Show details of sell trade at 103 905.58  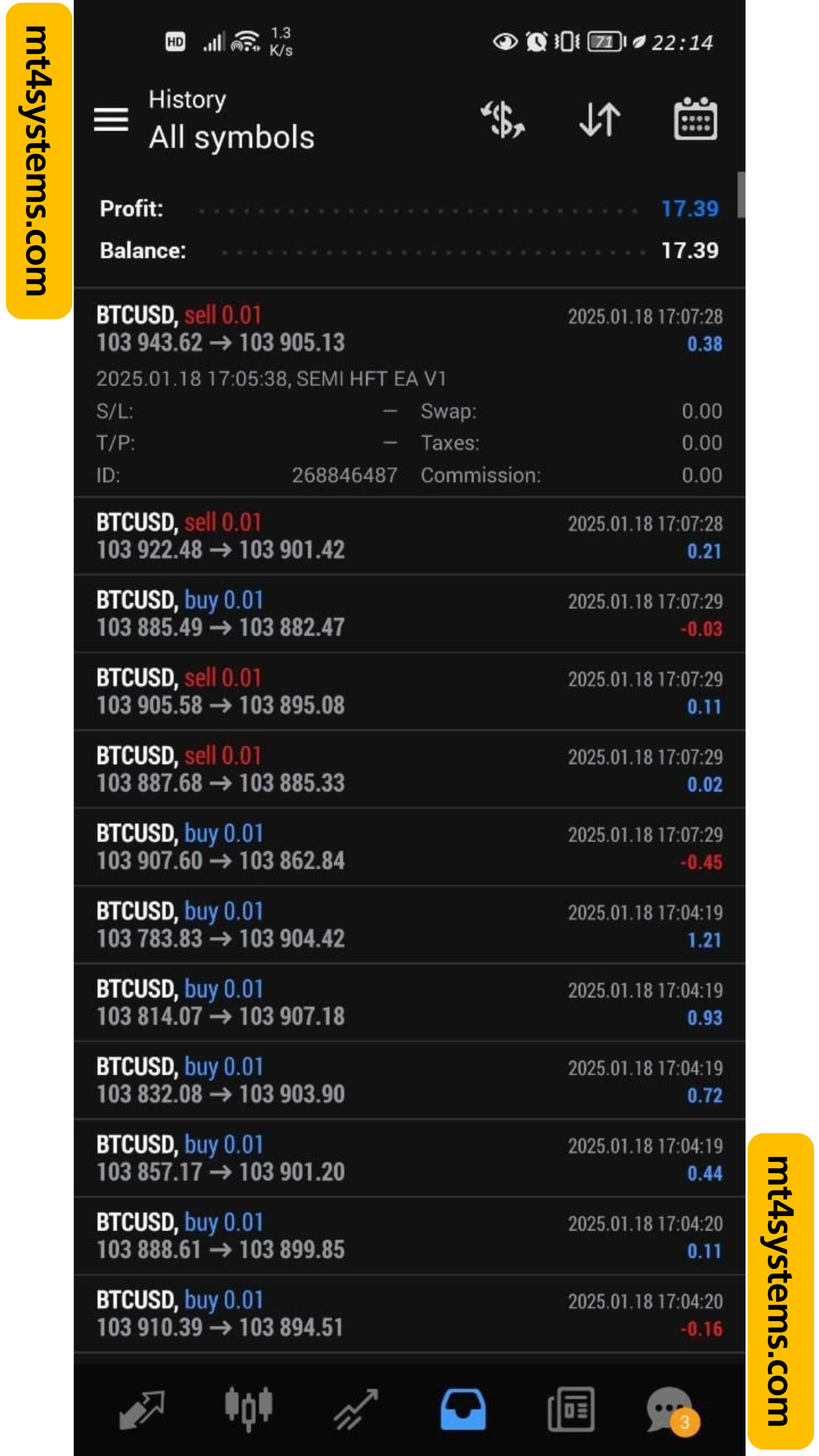[409, 692]
